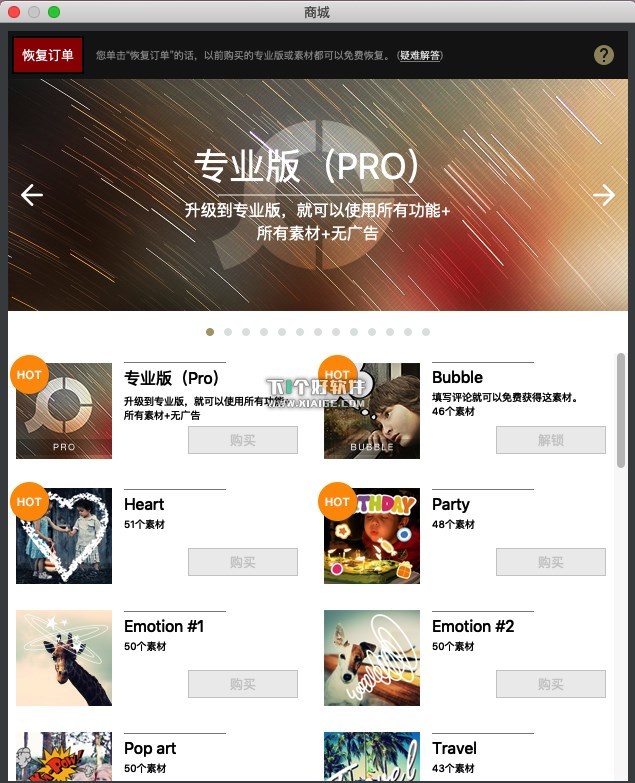Open the 疑难解答 troubleshooting link

pyautogui.click(x=420, y=55)
